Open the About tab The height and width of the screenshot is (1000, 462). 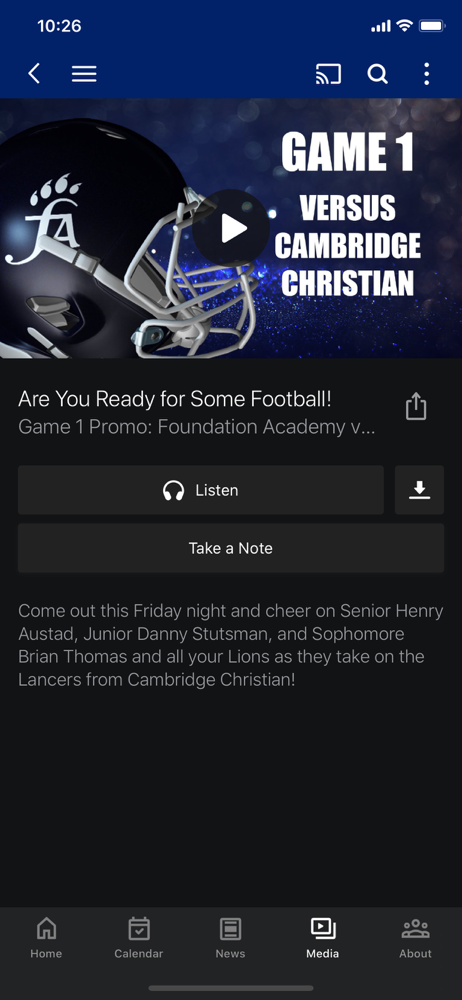click(415, 938)
